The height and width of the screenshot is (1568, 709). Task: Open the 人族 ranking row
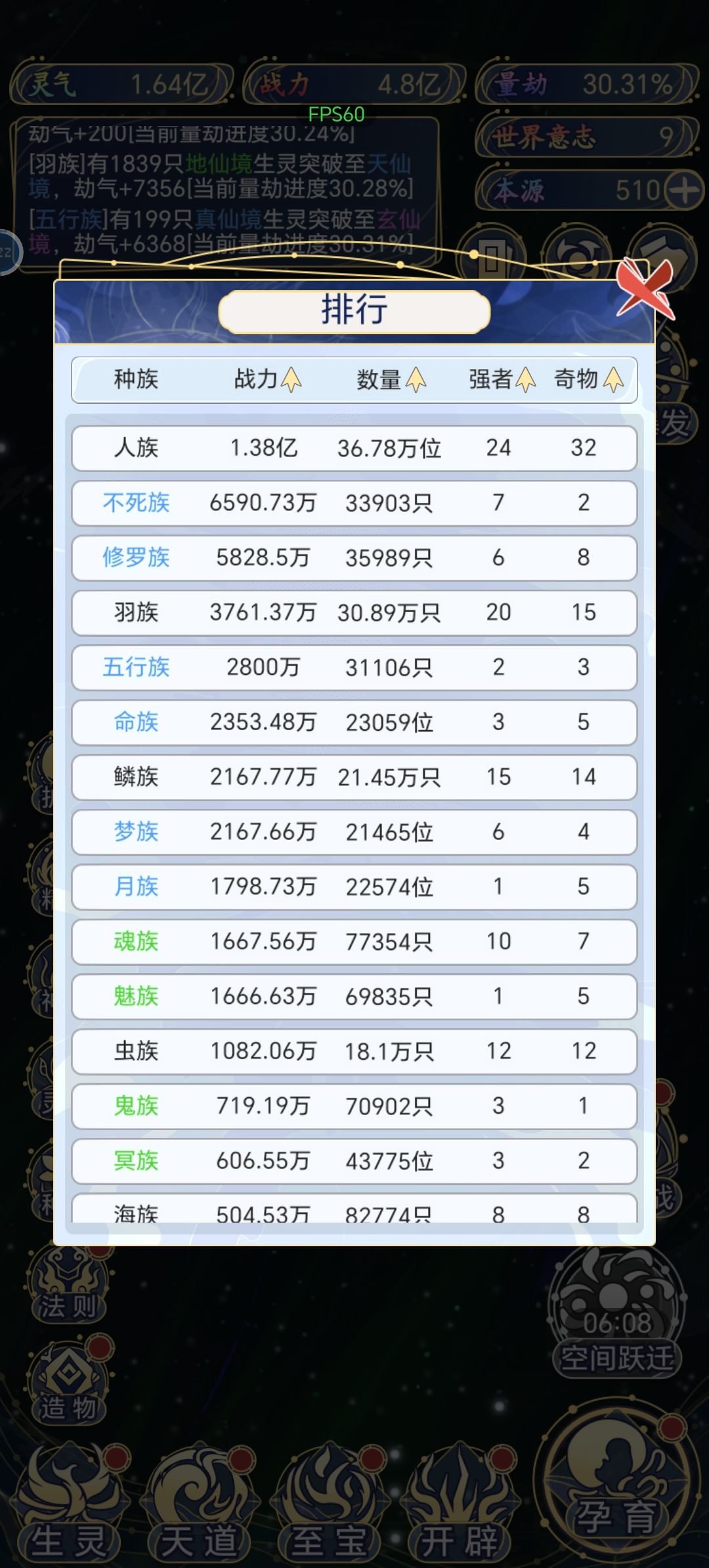pos(354,448)
